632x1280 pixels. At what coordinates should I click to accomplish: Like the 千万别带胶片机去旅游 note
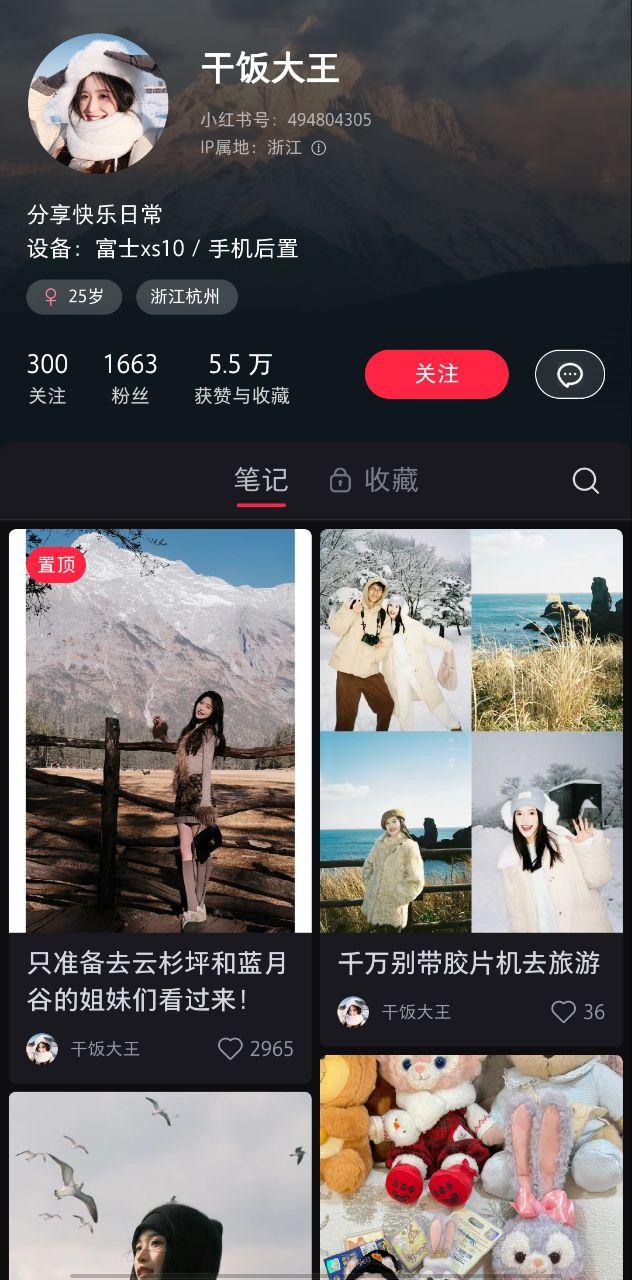(x=564, y=1012)
